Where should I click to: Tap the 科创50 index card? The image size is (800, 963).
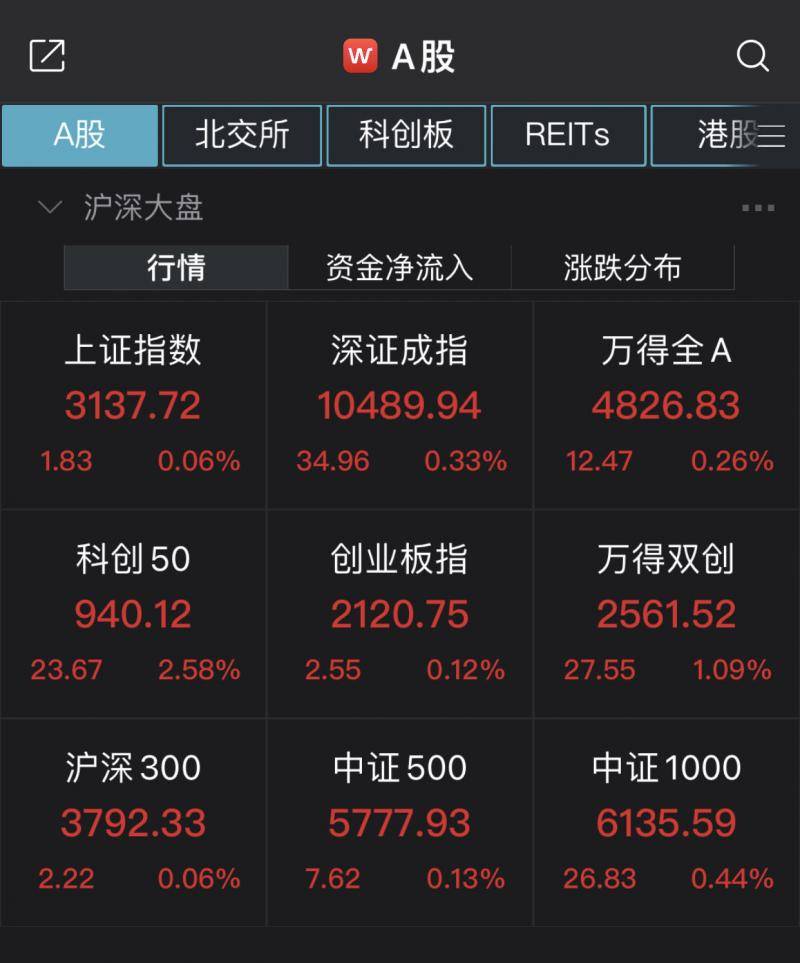click(133, 613)
